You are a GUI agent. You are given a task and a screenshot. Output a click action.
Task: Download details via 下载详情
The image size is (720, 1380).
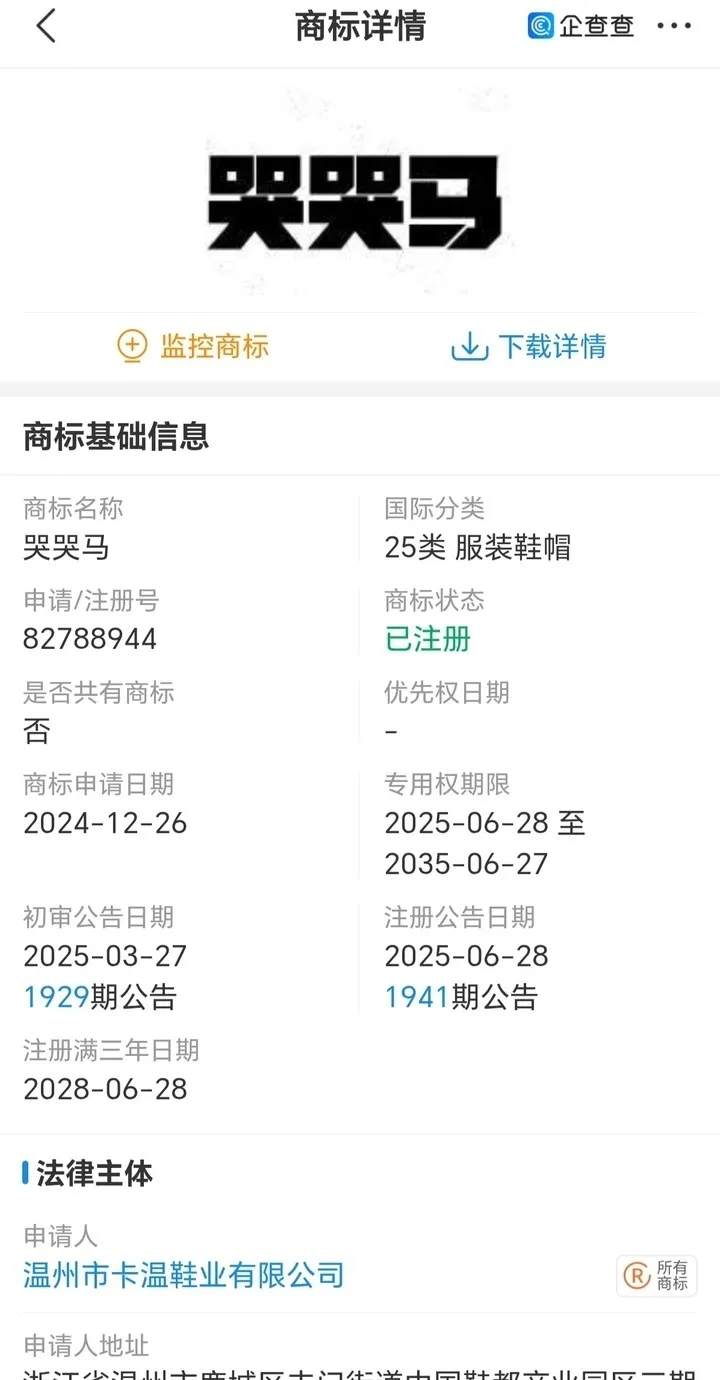(x=529, y=346)
